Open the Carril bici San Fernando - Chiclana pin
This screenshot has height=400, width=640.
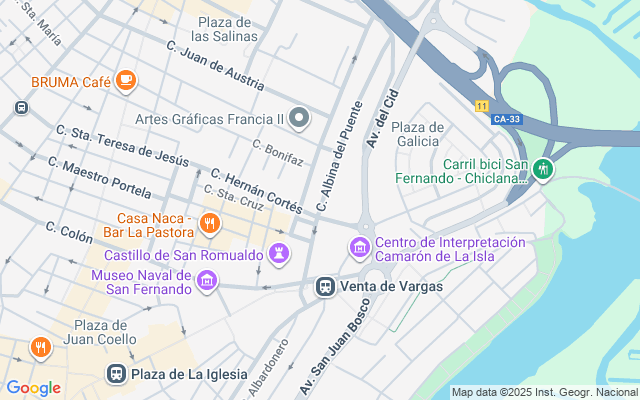pos(543,170)
